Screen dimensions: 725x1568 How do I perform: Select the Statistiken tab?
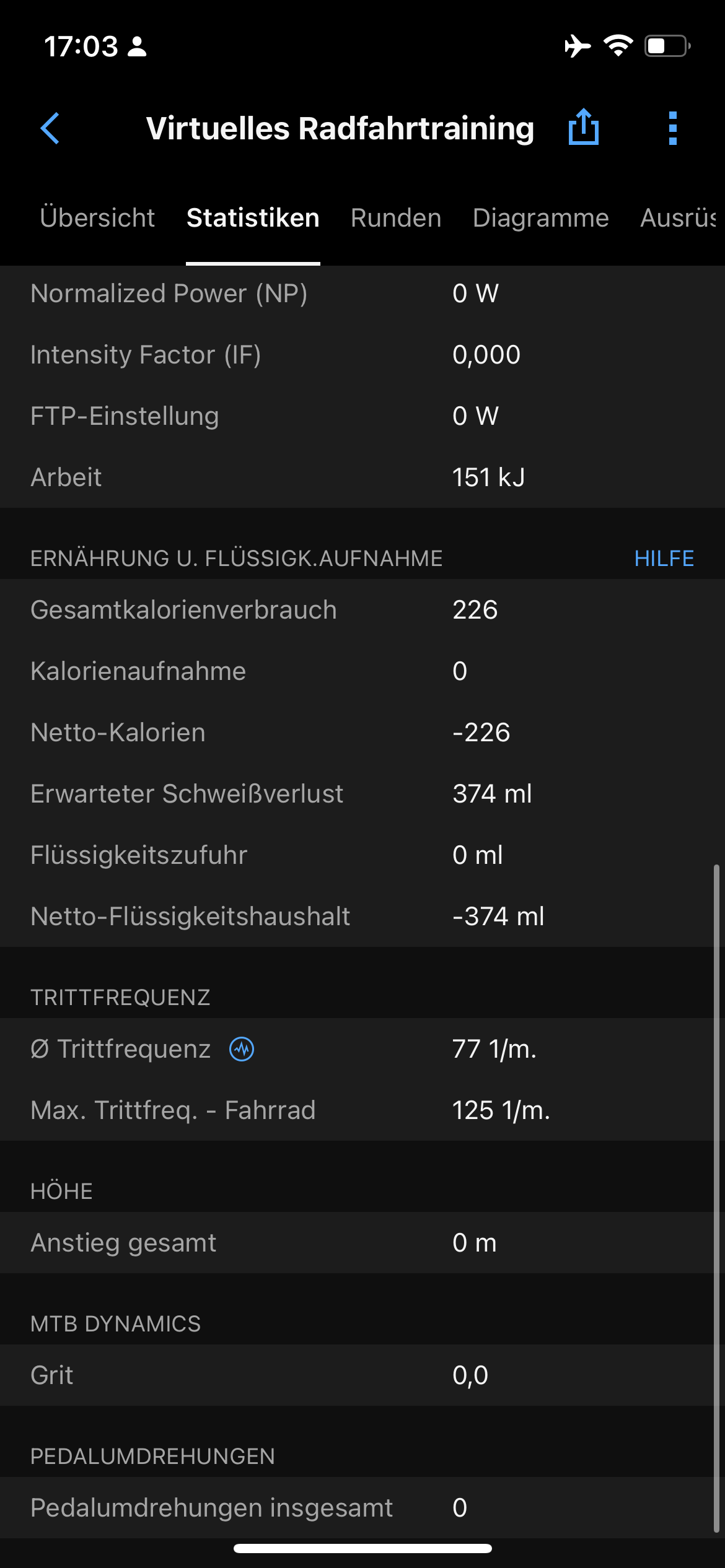(253, 218)
